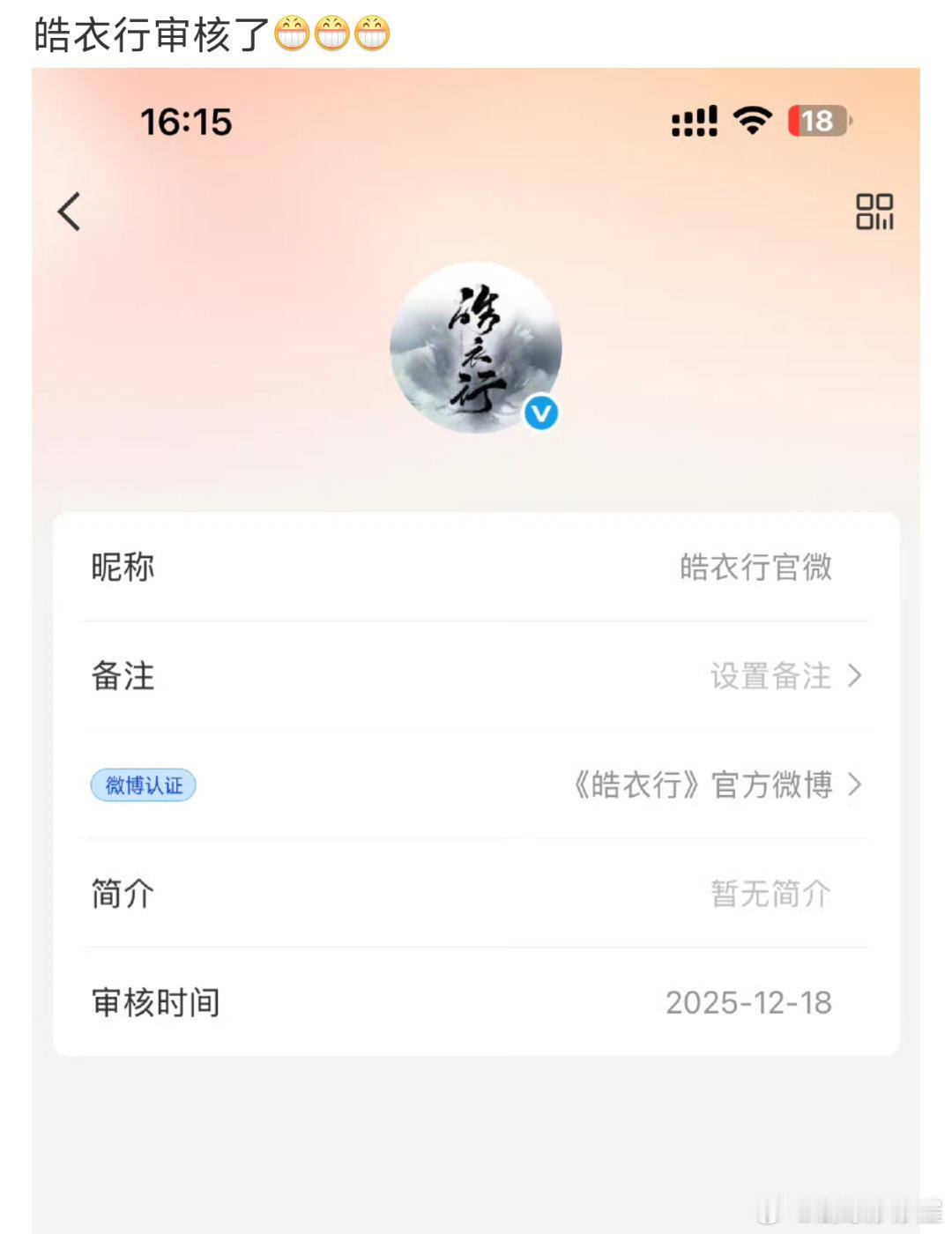
Task: Tap the cellular signal bars indicator
Action: (694, 122)
